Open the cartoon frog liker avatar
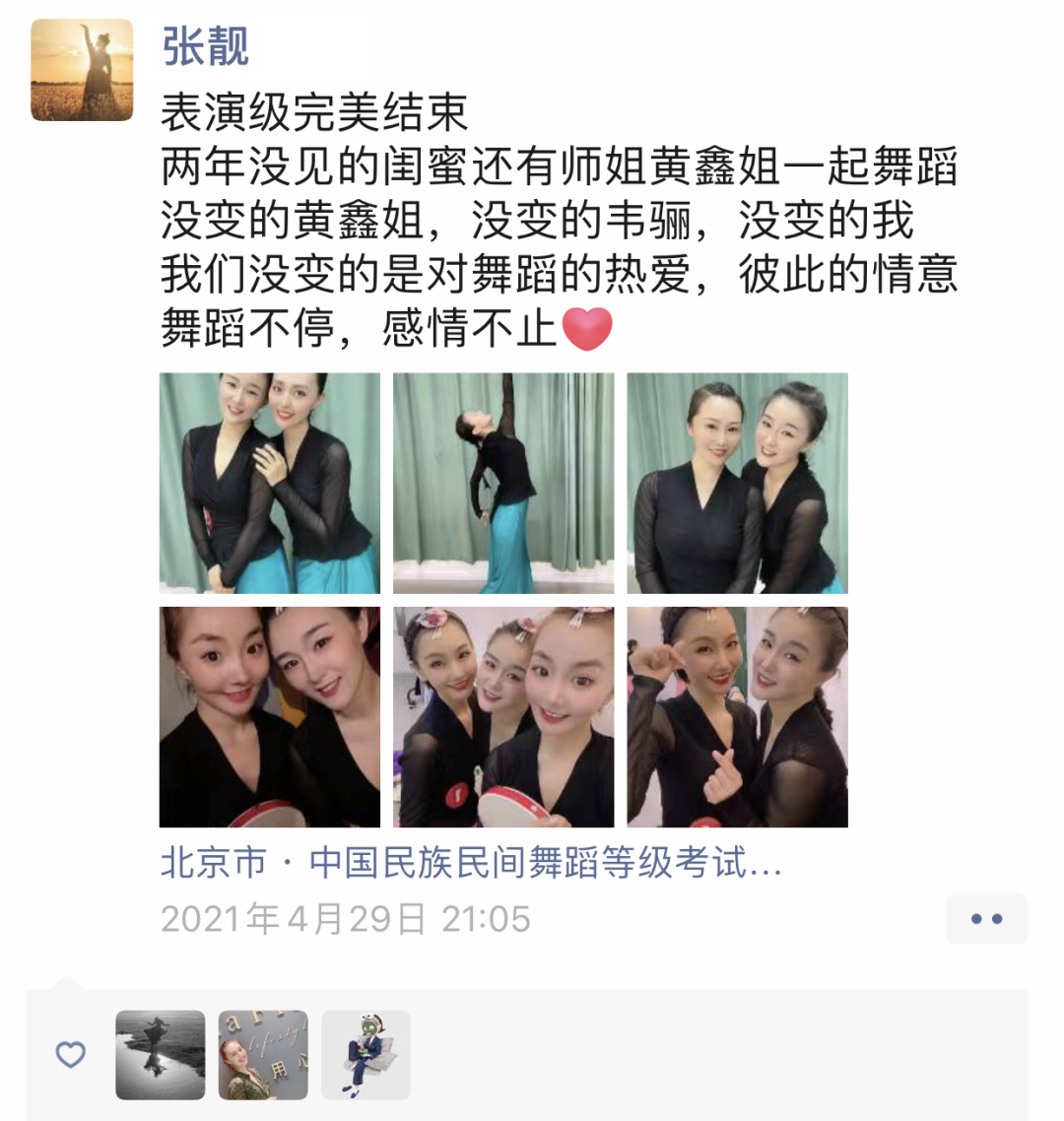The height and width of the screenshot is (1121, 1064). (366, 1054)
